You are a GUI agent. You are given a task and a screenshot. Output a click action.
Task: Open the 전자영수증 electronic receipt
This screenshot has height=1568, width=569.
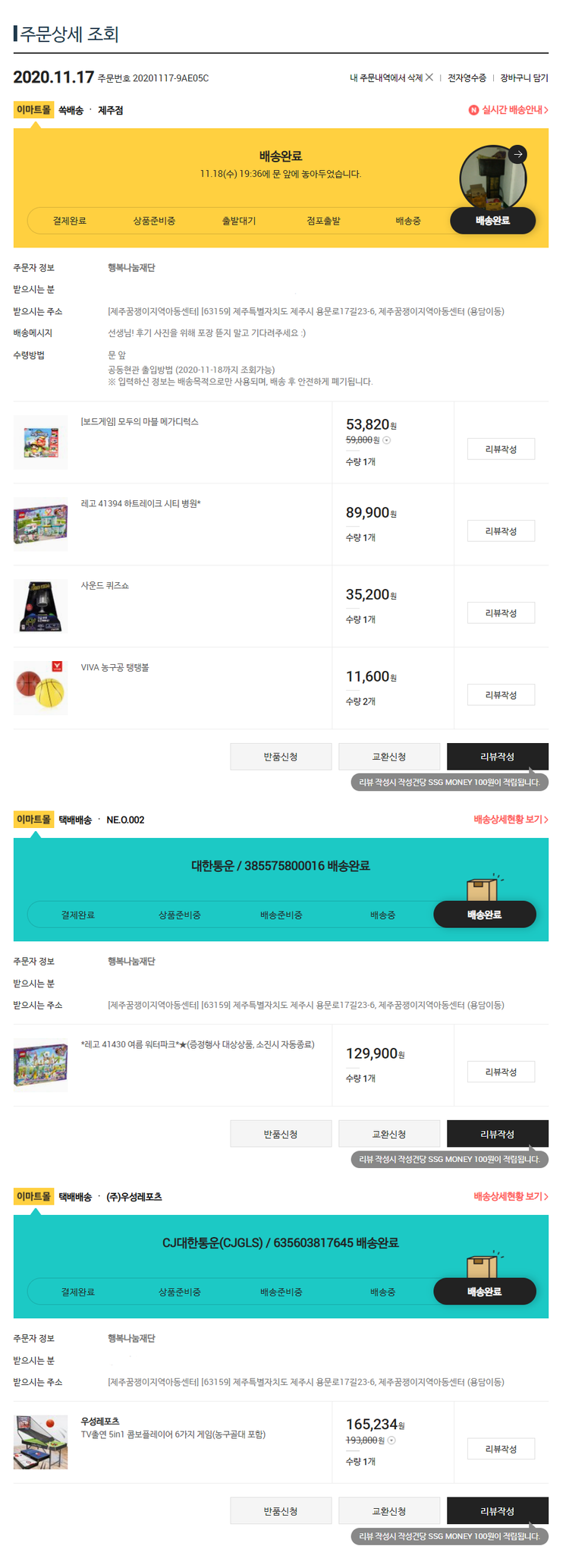click(467, 77)
